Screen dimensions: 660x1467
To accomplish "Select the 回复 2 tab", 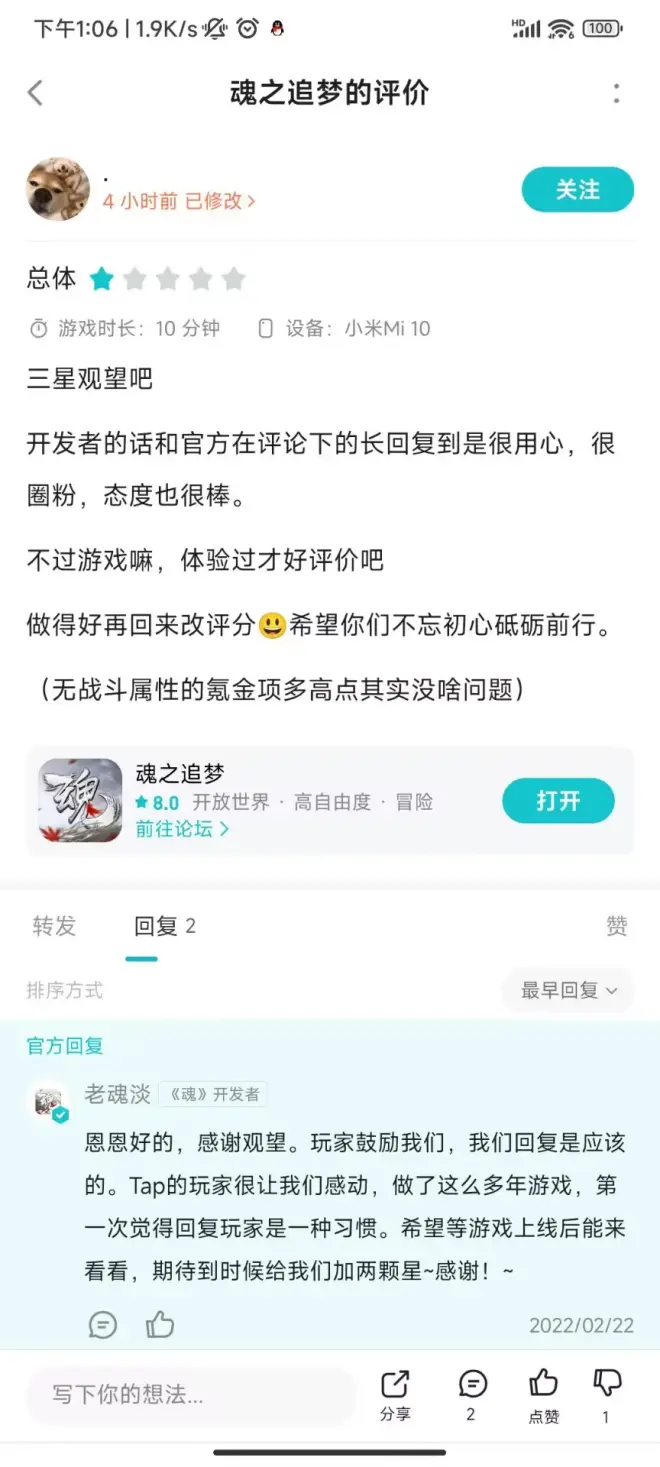I will pos(164,927).
